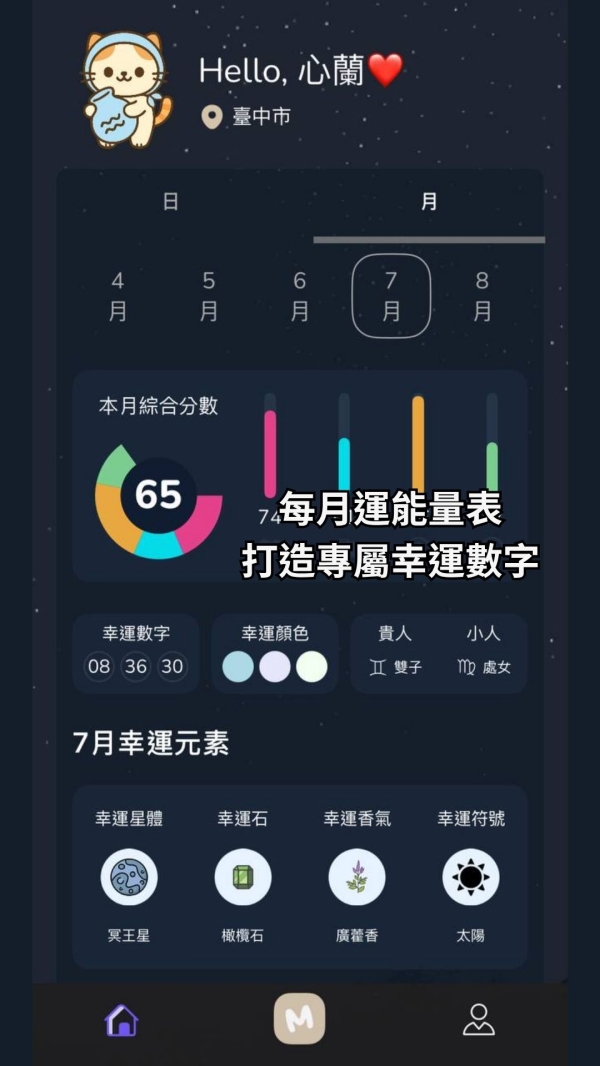Viewport: 600px width, 1066px height.
Task: Select 5月 in the month picker
Action: 209,296
